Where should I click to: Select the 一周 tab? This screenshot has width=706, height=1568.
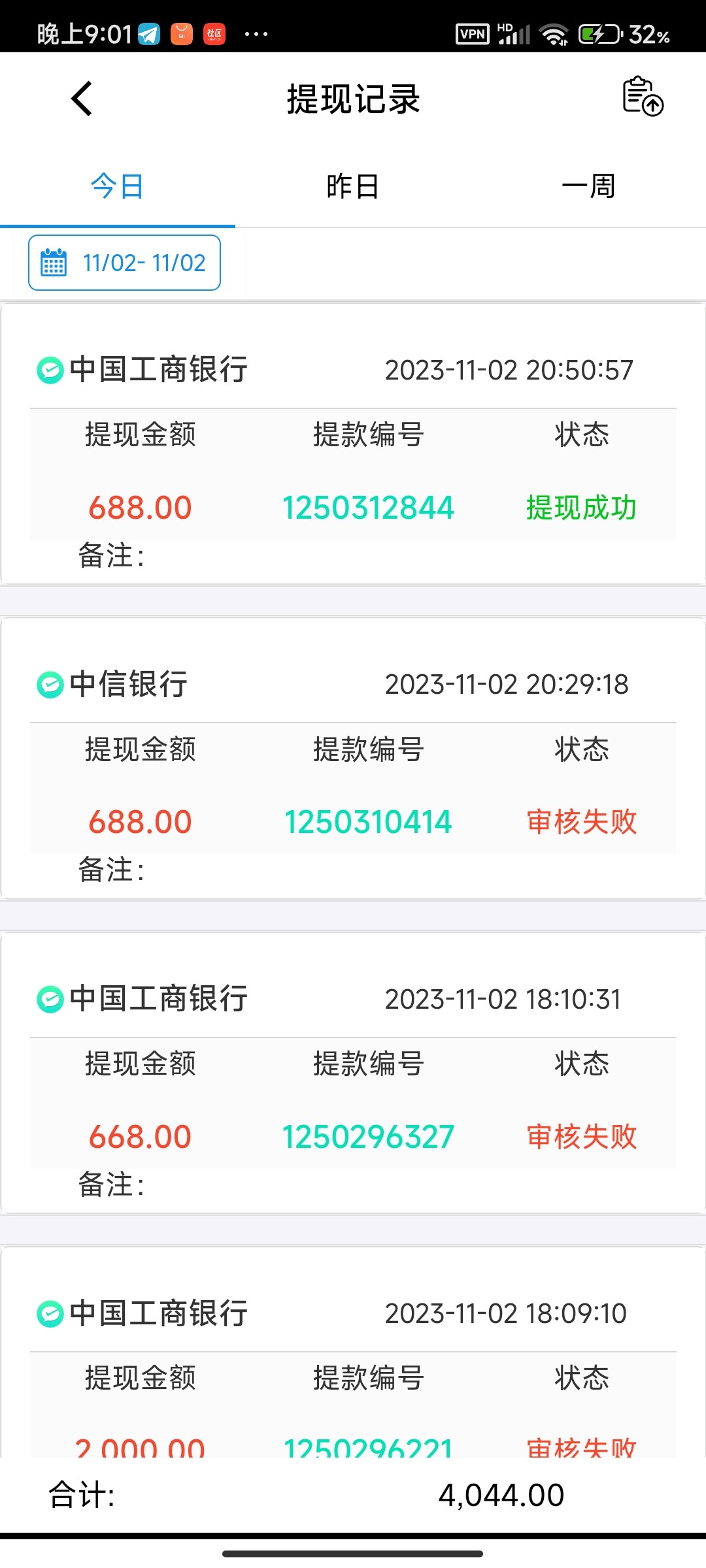tap(588, 186)
